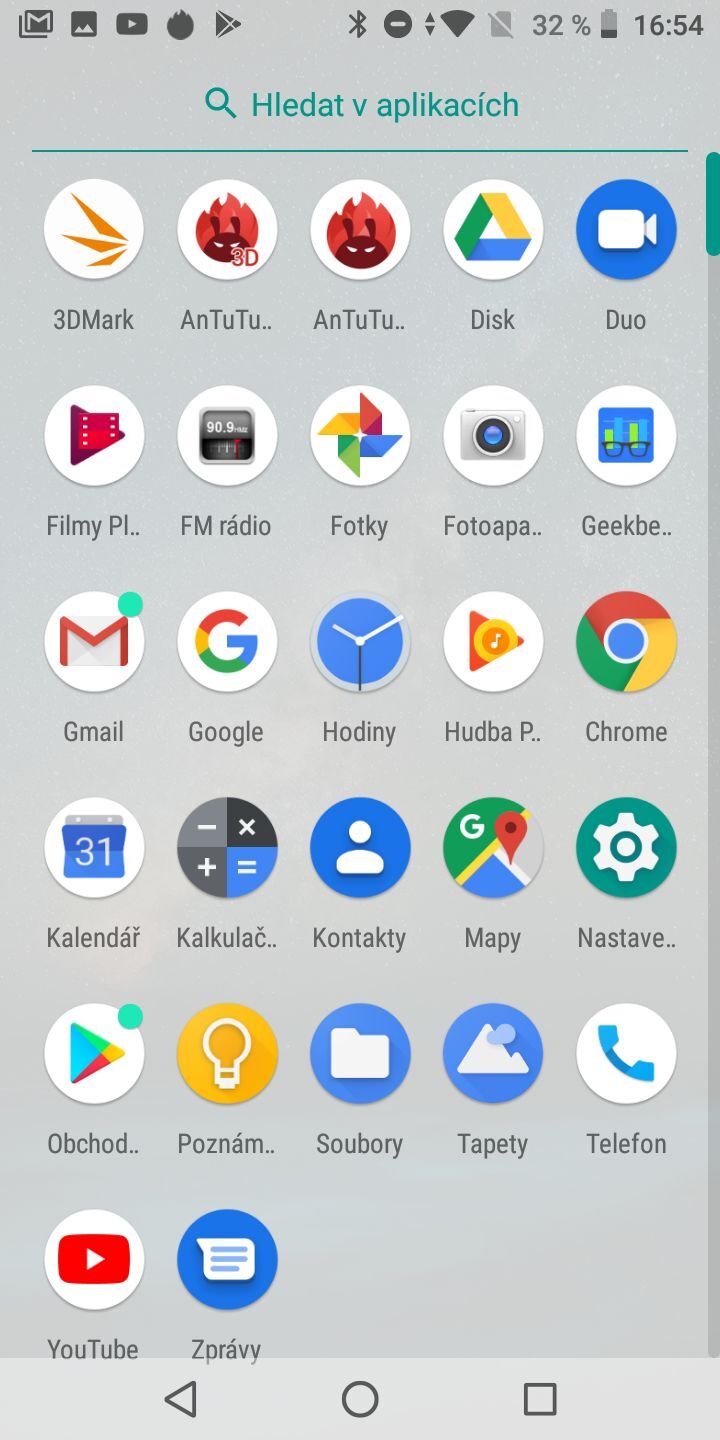The width and height of the screenshot is (720, 1440).
Task: Open Kalendář
Action: point(94,848)
